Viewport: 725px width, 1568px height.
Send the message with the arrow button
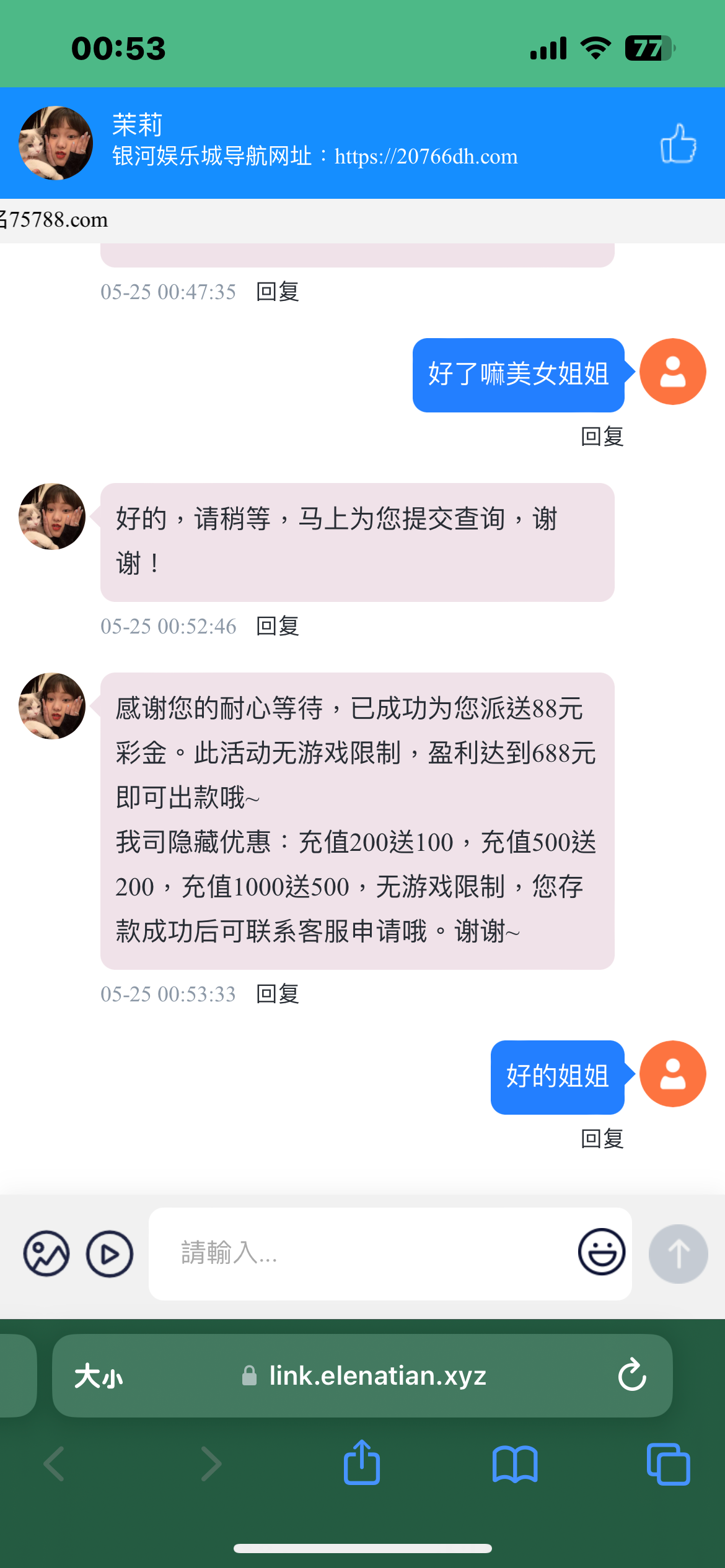click(678, 1254)
